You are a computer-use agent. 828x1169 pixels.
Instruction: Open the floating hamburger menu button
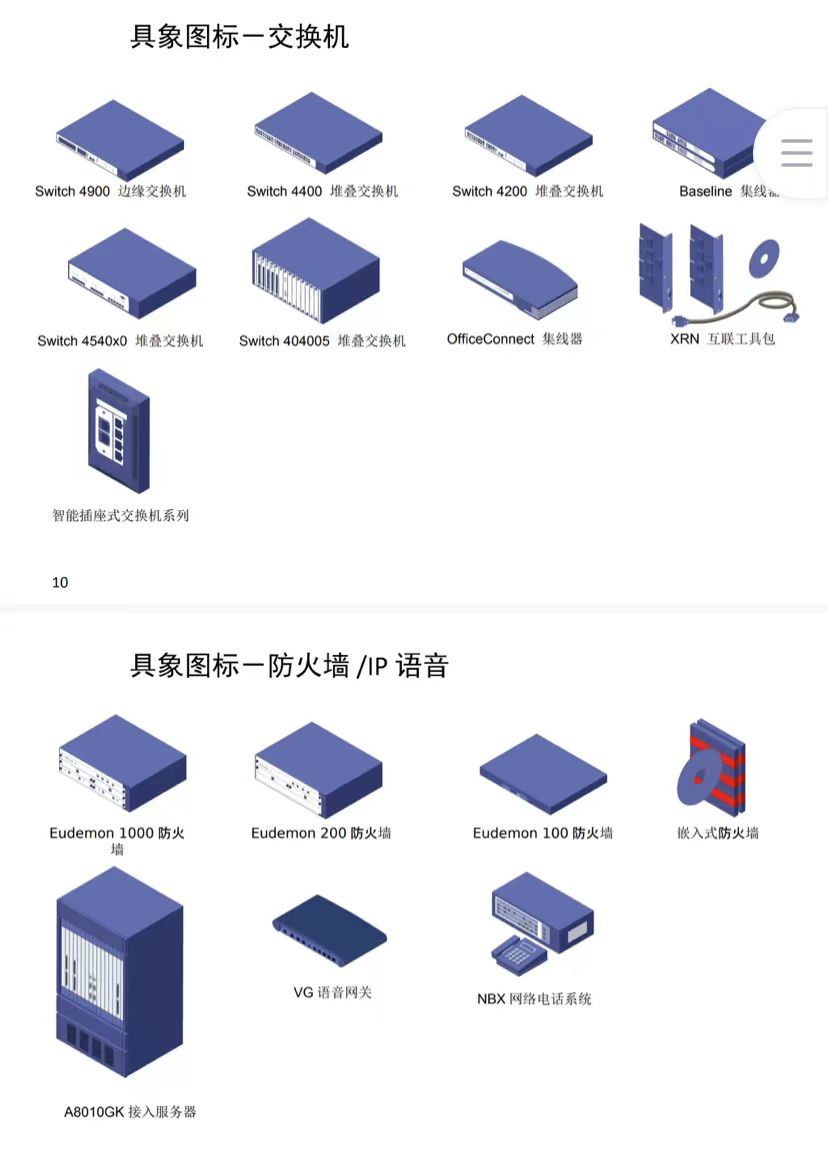point(796,153)
